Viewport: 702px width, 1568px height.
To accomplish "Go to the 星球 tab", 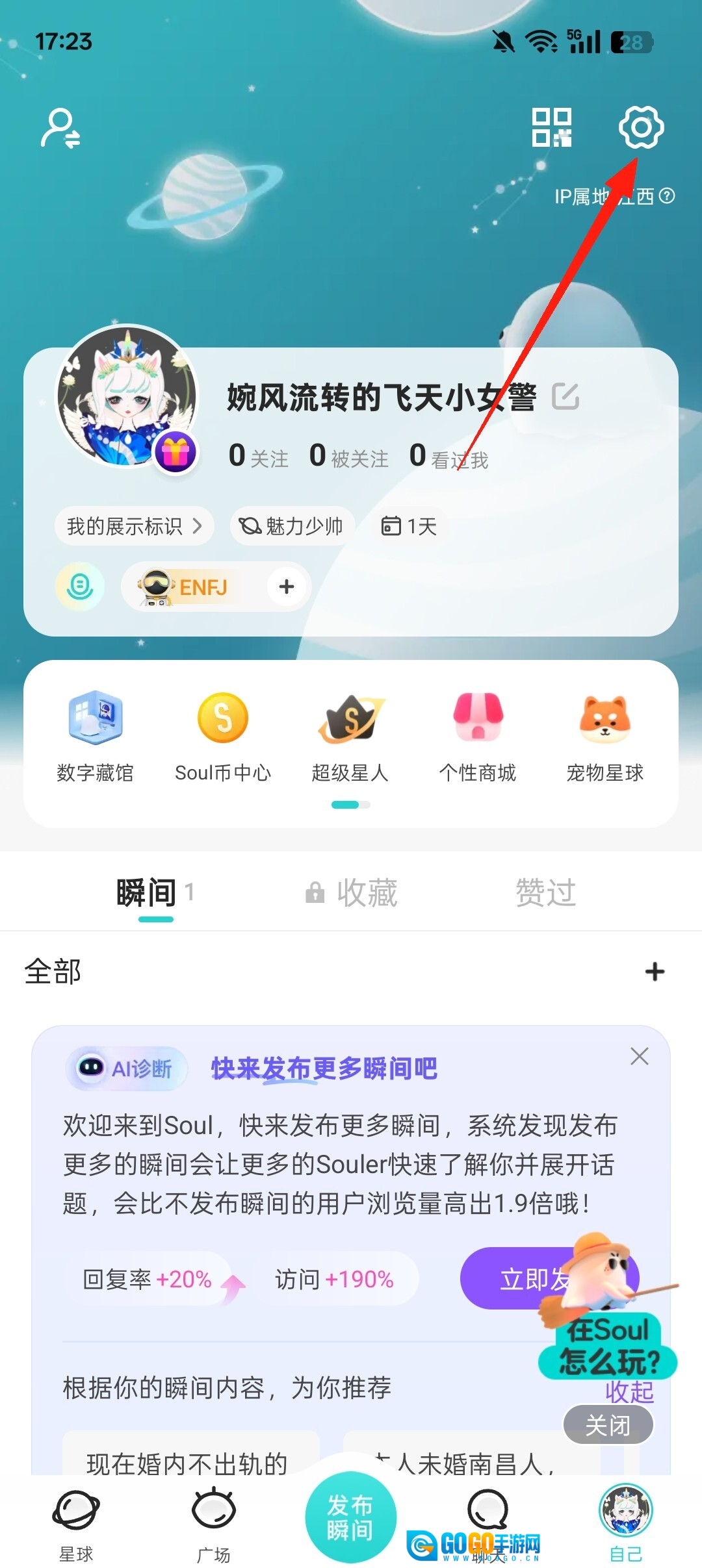I will pyautogui.click(x=76, y=1523).
